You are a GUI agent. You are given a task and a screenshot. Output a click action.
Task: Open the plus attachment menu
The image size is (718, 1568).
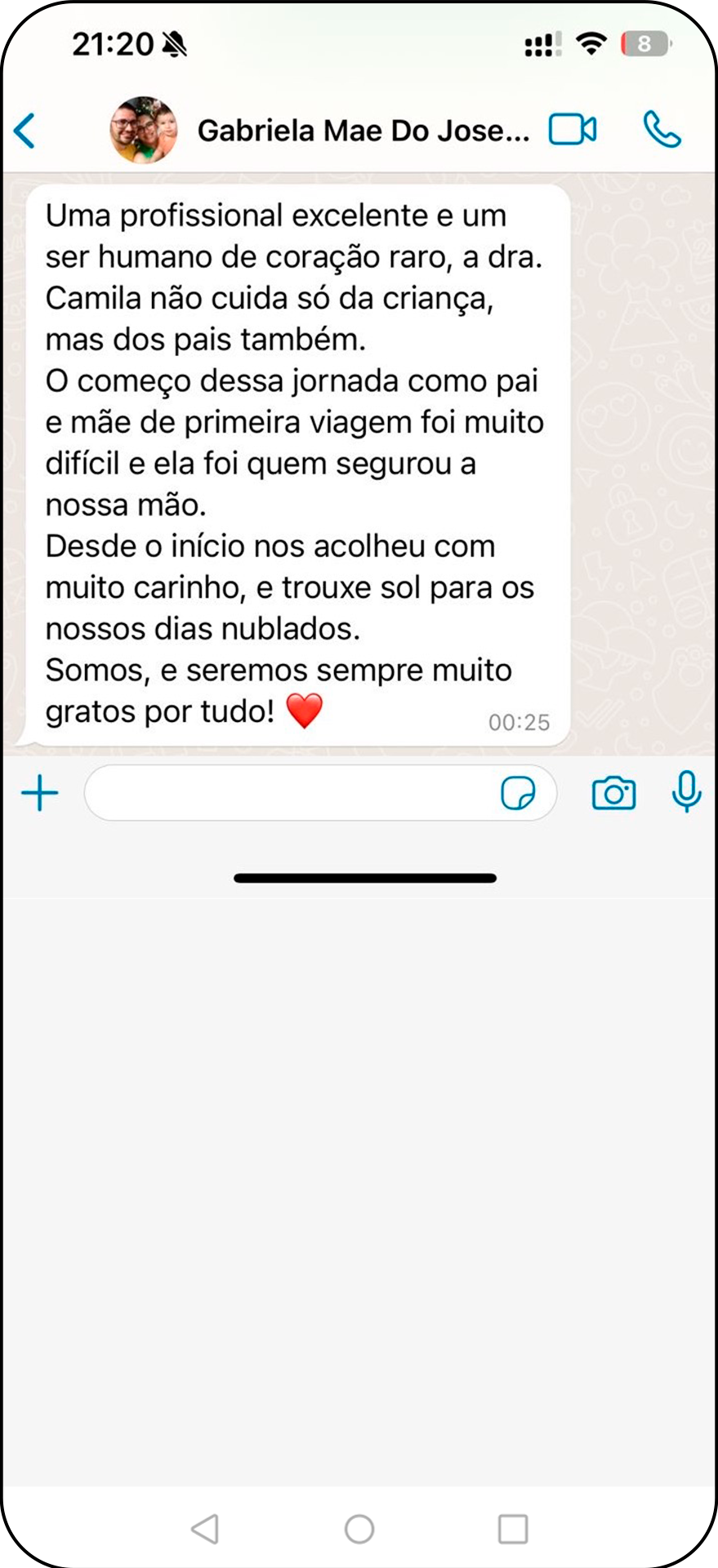pyautogui.click(x=39, y=793)
